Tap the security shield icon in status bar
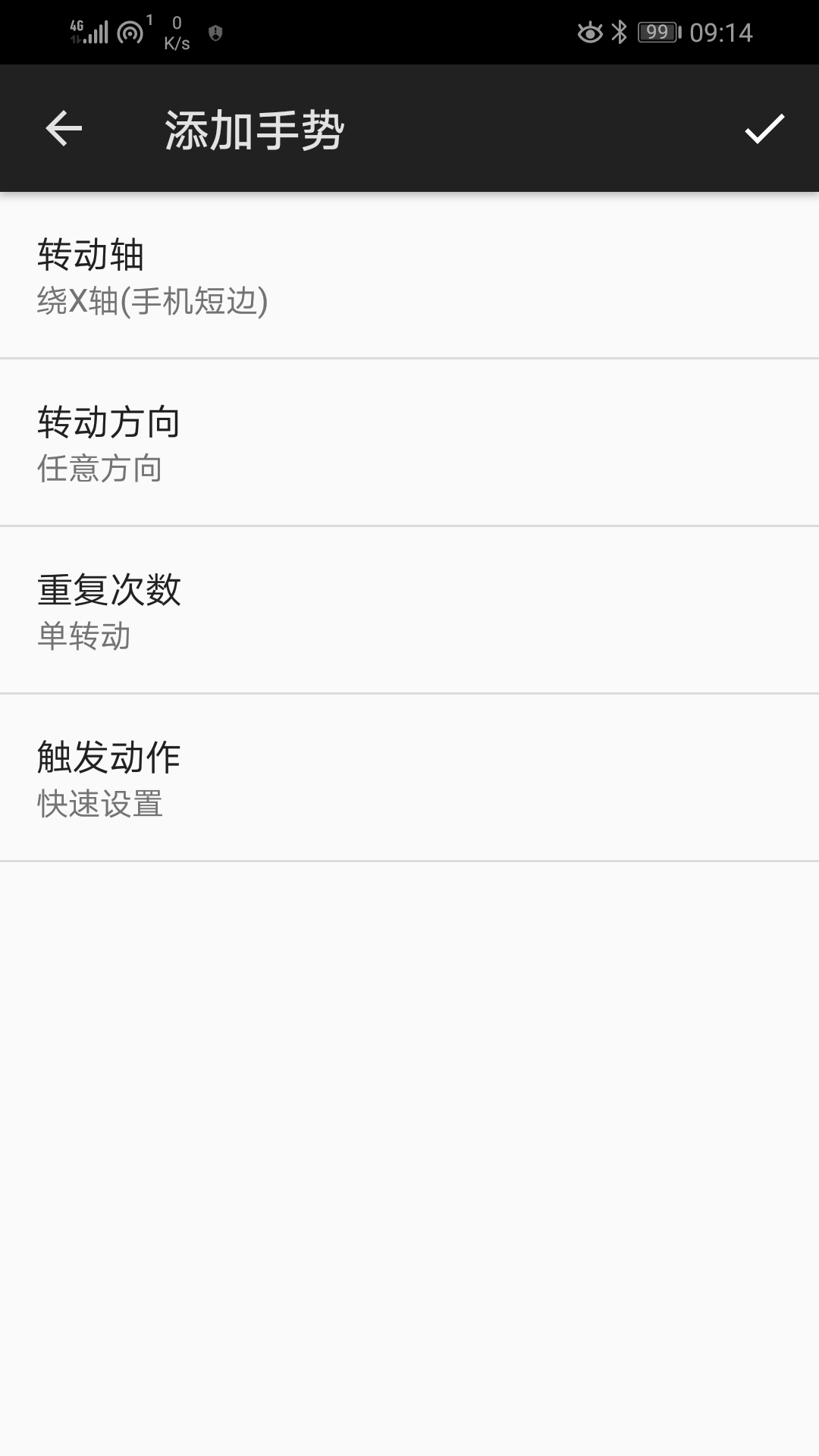819x1456 pixels. (215, 33)
